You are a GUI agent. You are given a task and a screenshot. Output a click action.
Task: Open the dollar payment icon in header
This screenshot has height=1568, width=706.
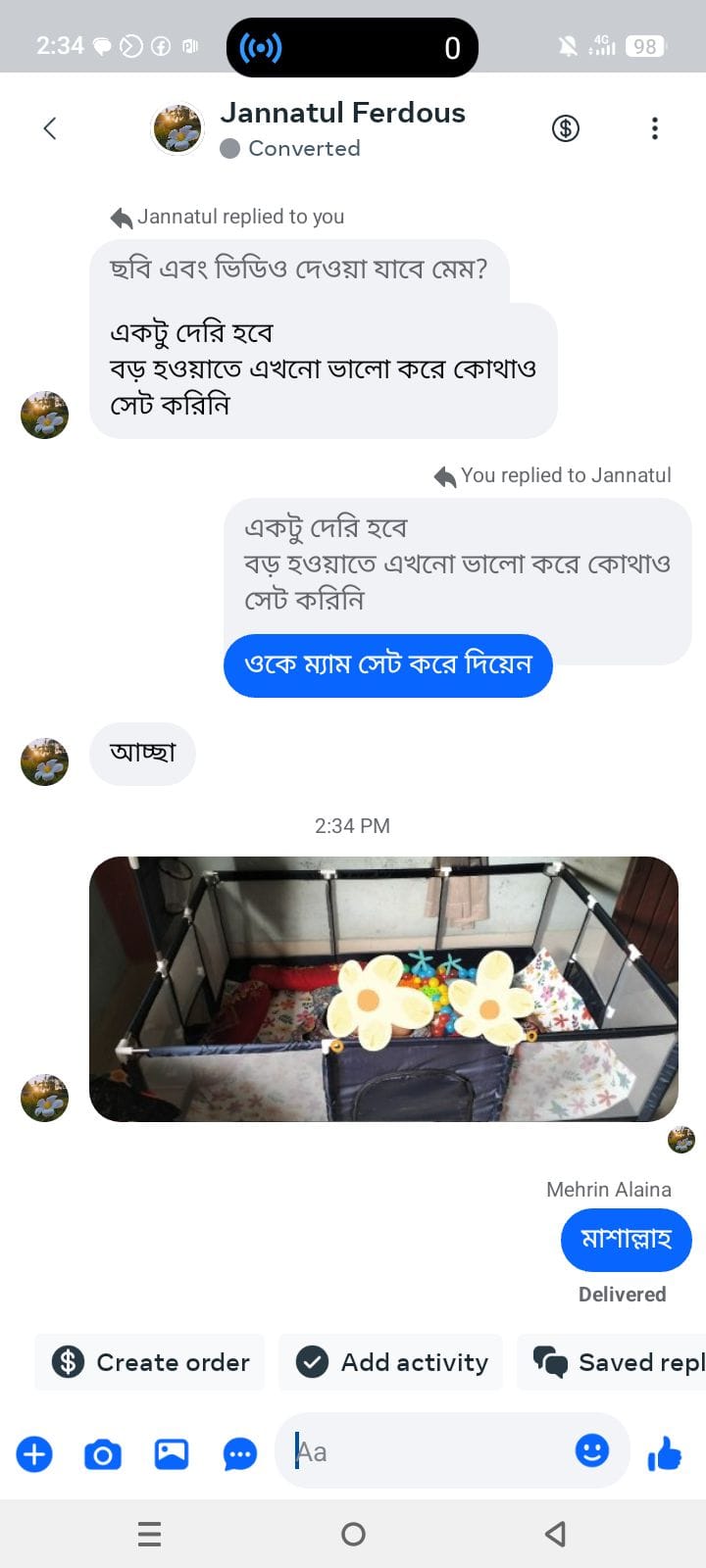566,128
